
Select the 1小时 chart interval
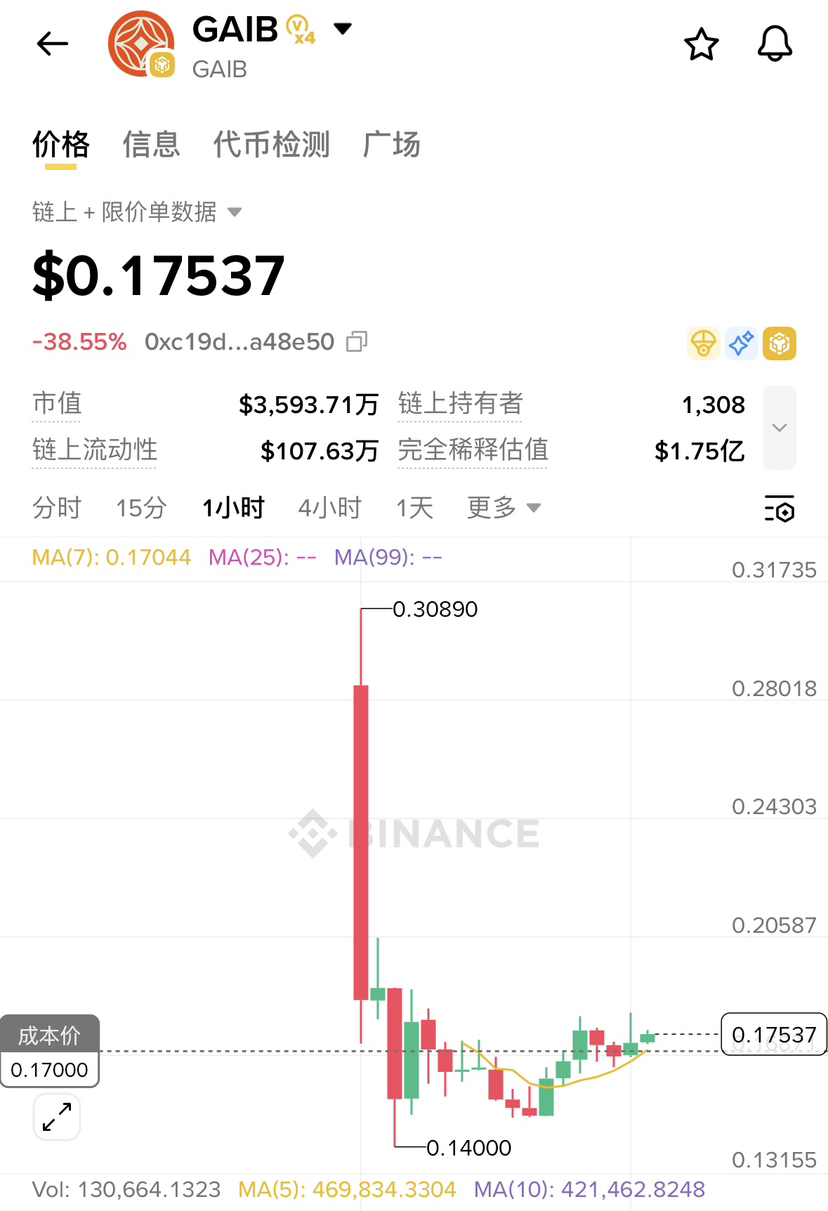(233, 508)
